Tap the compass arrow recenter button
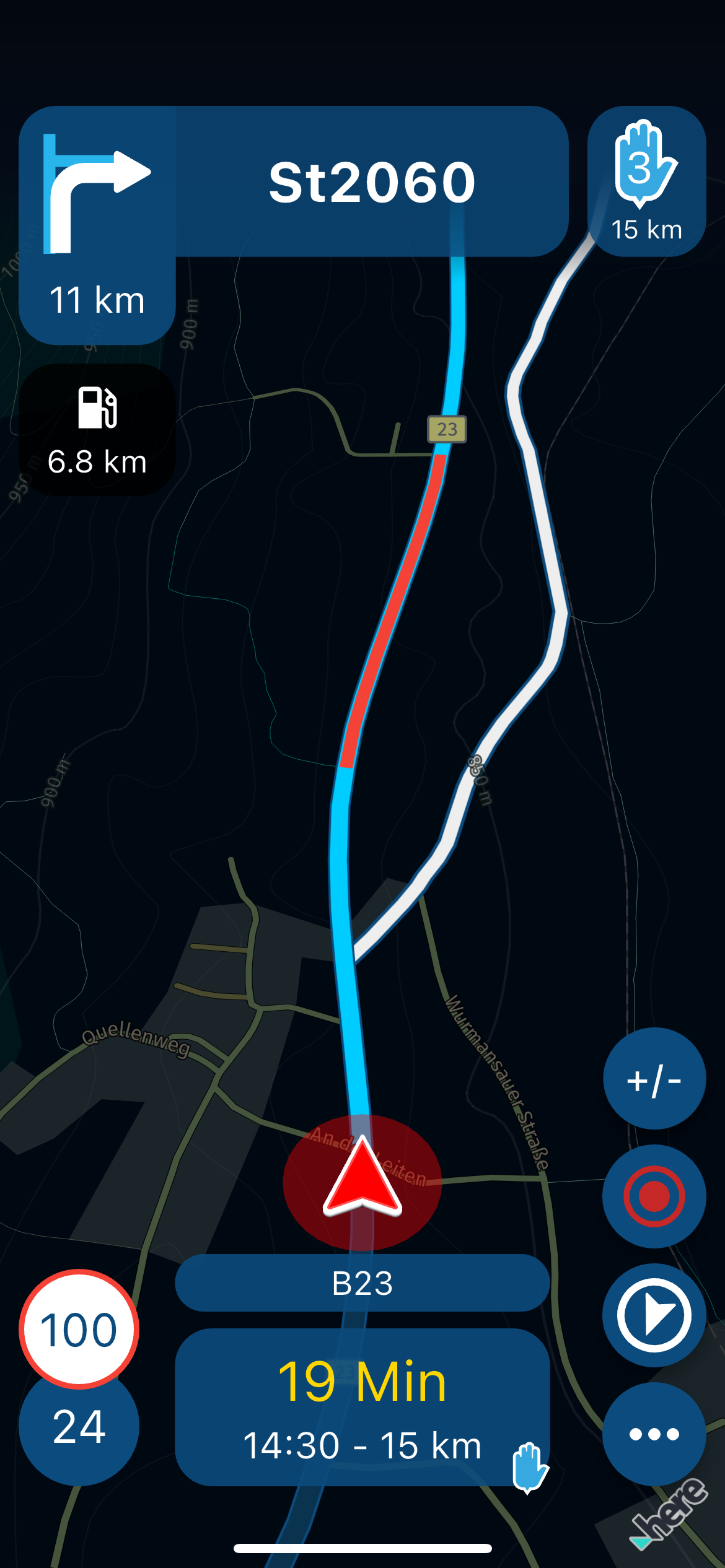Image resolution: width=725 pixels, height=1568 pixels. (654, 1314)
